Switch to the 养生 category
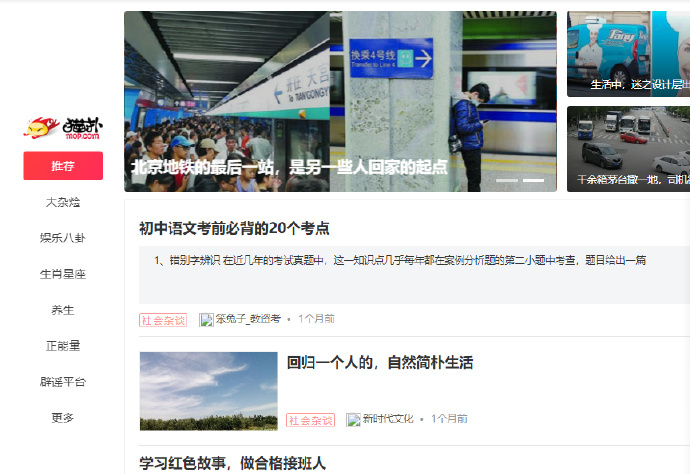This screenshot has width=690, height=474. pos(63,310)
